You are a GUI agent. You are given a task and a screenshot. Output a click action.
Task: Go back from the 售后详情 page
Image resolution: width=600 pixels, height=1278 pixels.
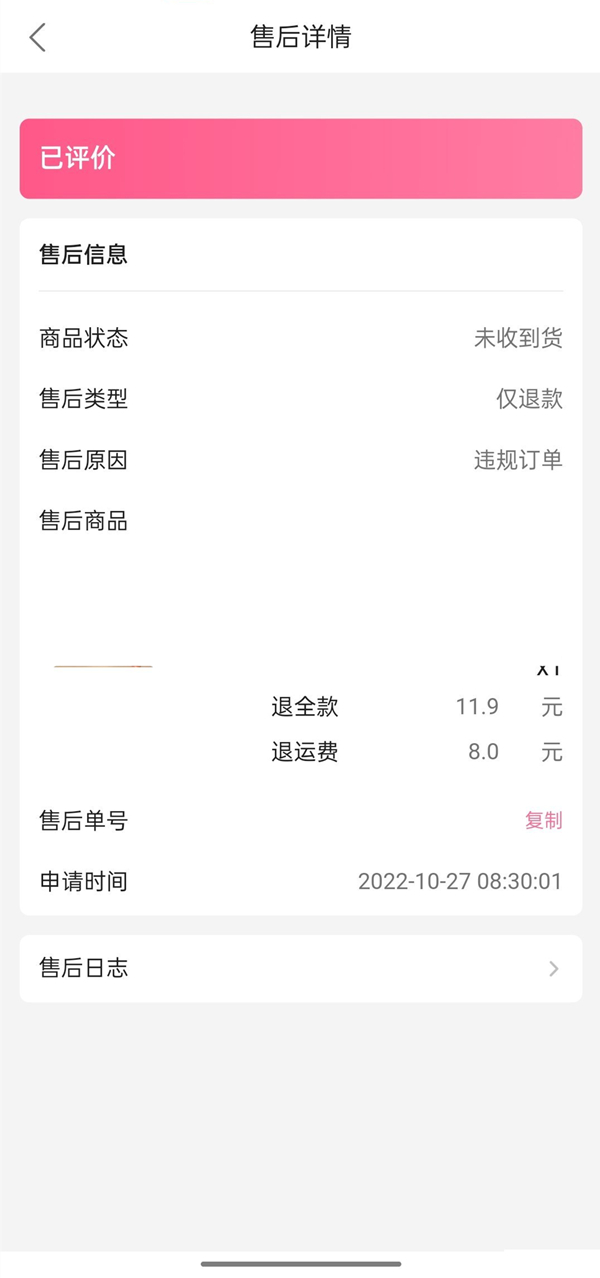pyautogui.click(x=38, y=38)
